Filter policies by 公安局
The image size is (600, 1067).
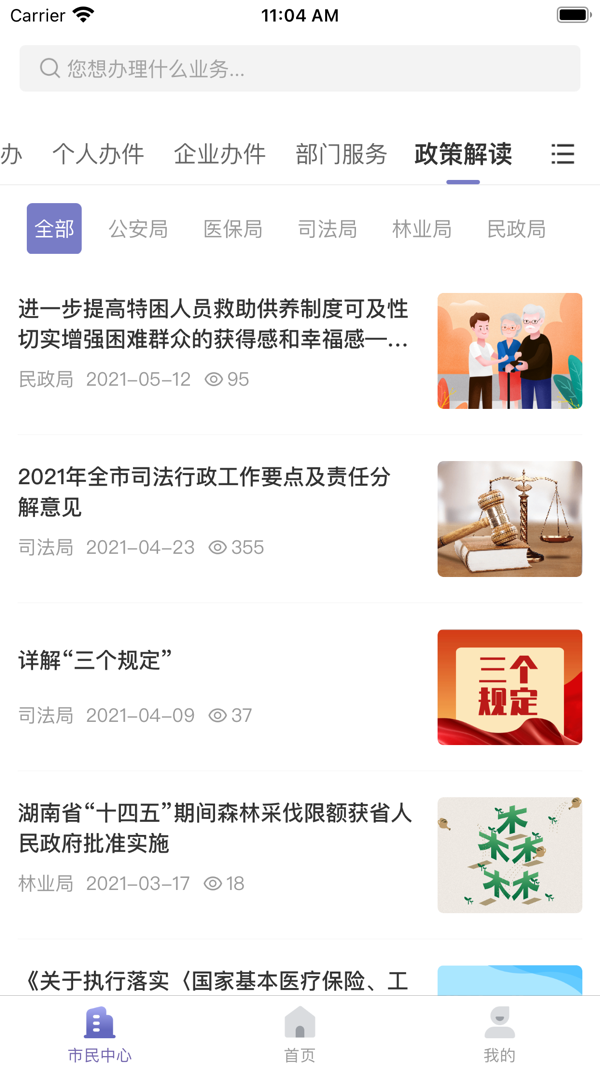coord(138,229)
